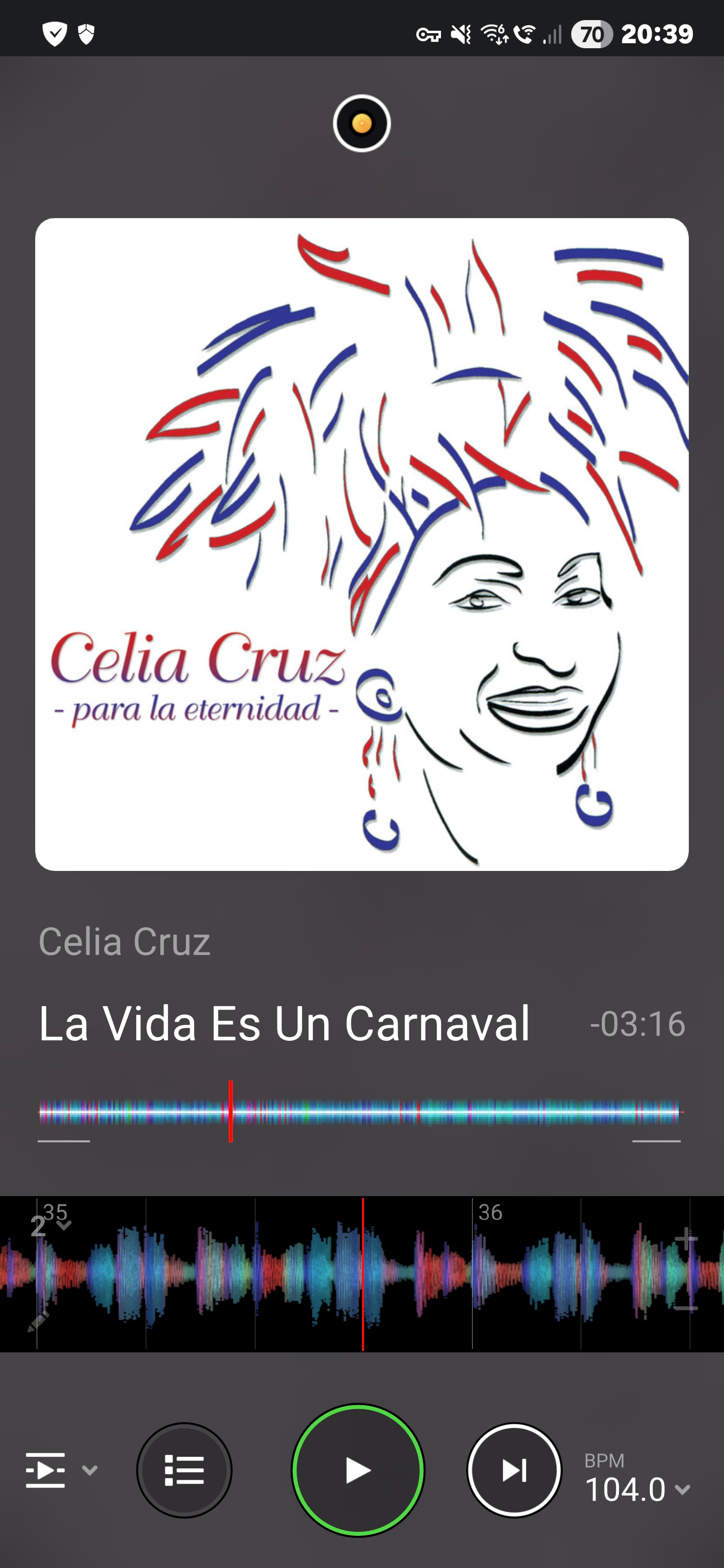
Task: Open the playback mode dropdown
Action: point(60,1470)
